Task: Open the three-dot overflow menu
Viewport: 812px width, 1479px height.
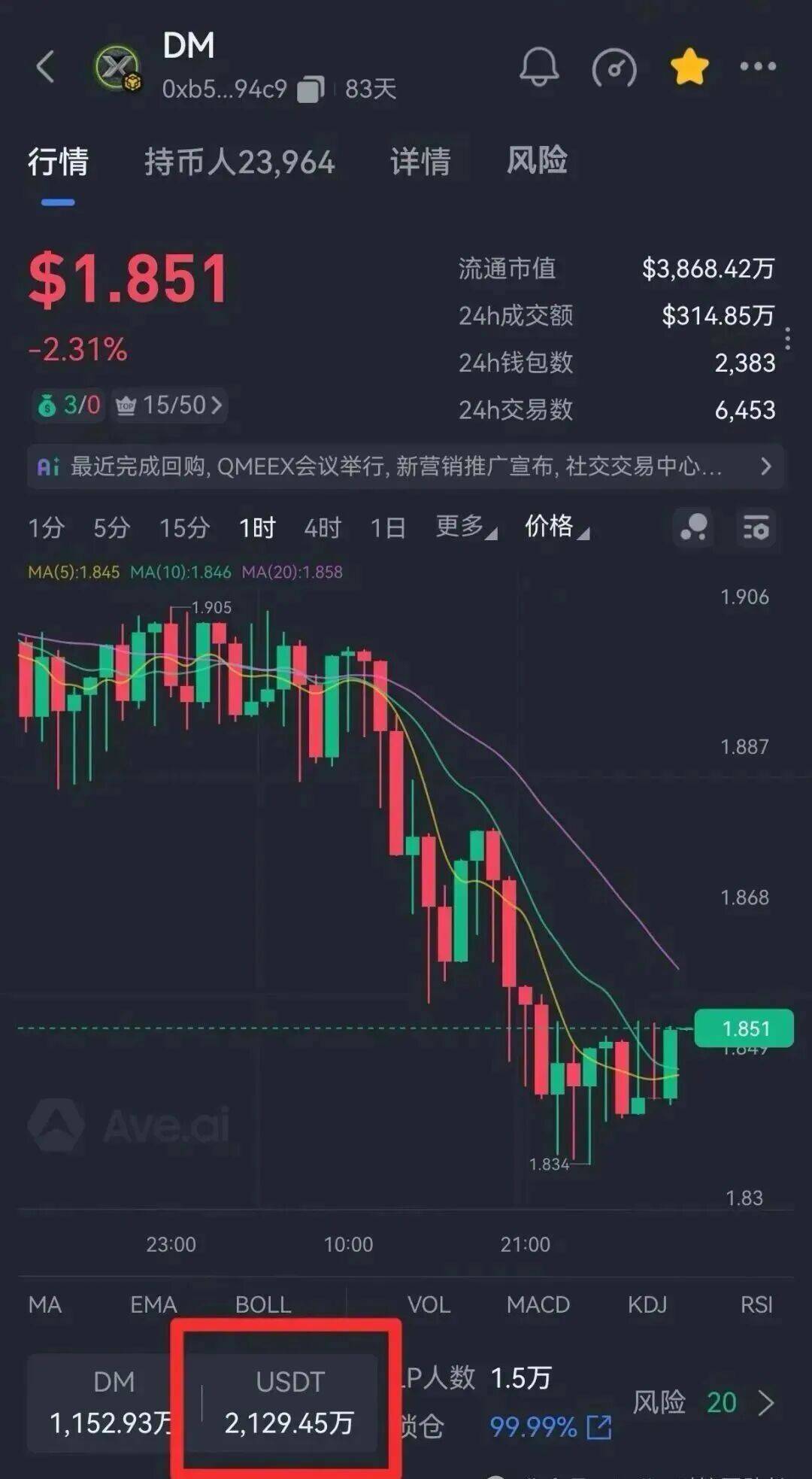Action: coord(757,67)
